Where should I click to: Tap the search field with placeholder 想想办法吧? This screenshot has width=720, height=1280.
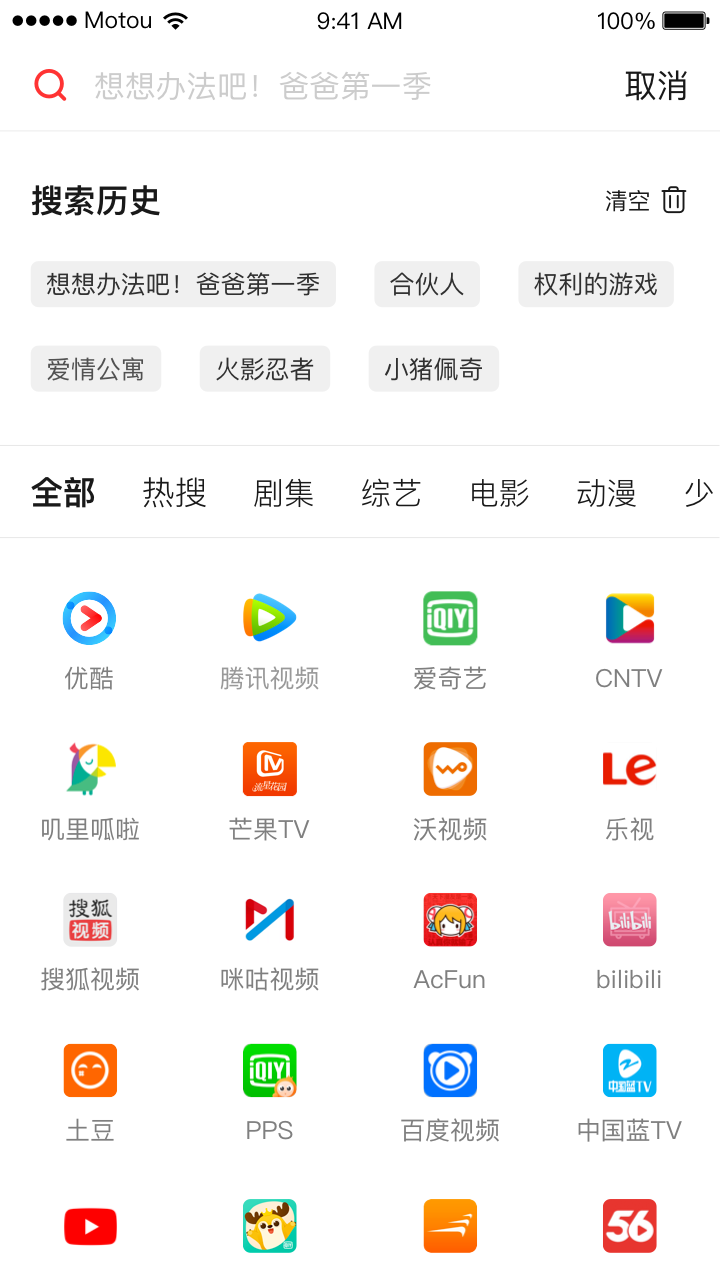(x=300, y=87)
